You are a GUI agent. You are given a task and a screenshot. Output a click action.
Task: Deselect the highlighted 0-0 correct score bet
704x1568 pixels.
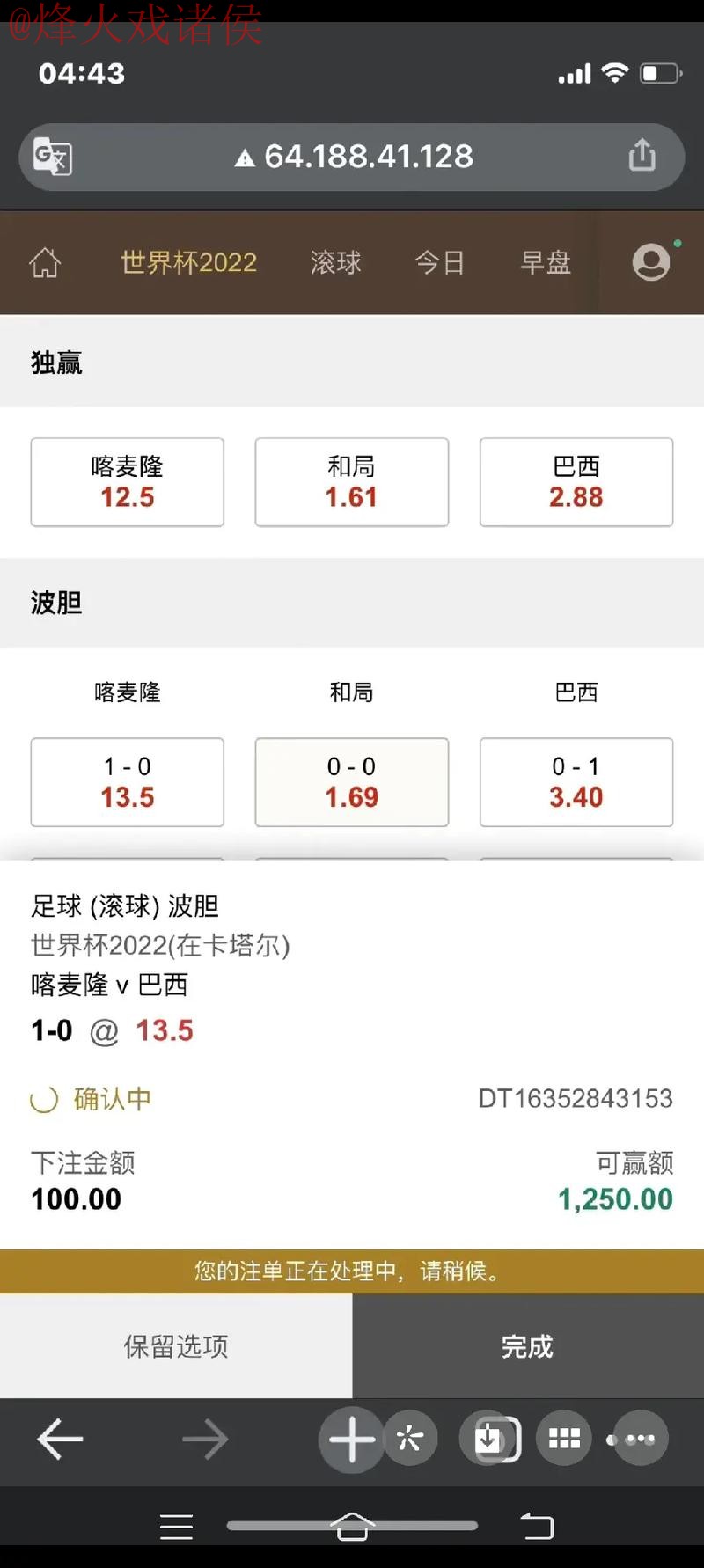tap(351, 781)
